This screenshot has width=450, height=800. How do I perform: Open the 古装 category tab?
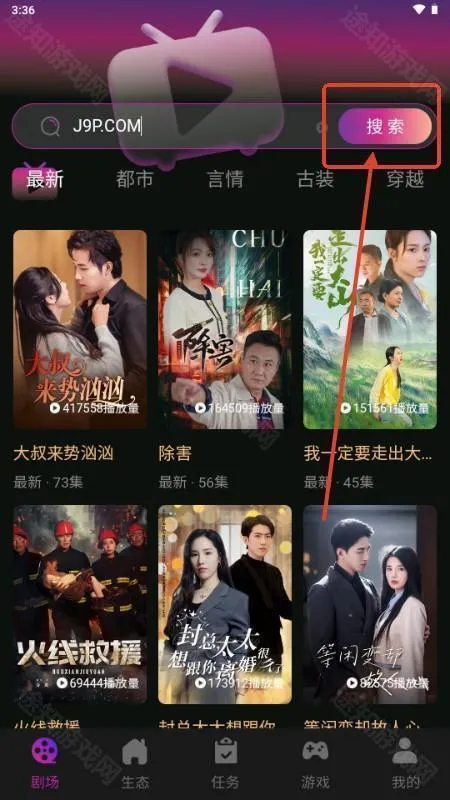tap(315, 179)
